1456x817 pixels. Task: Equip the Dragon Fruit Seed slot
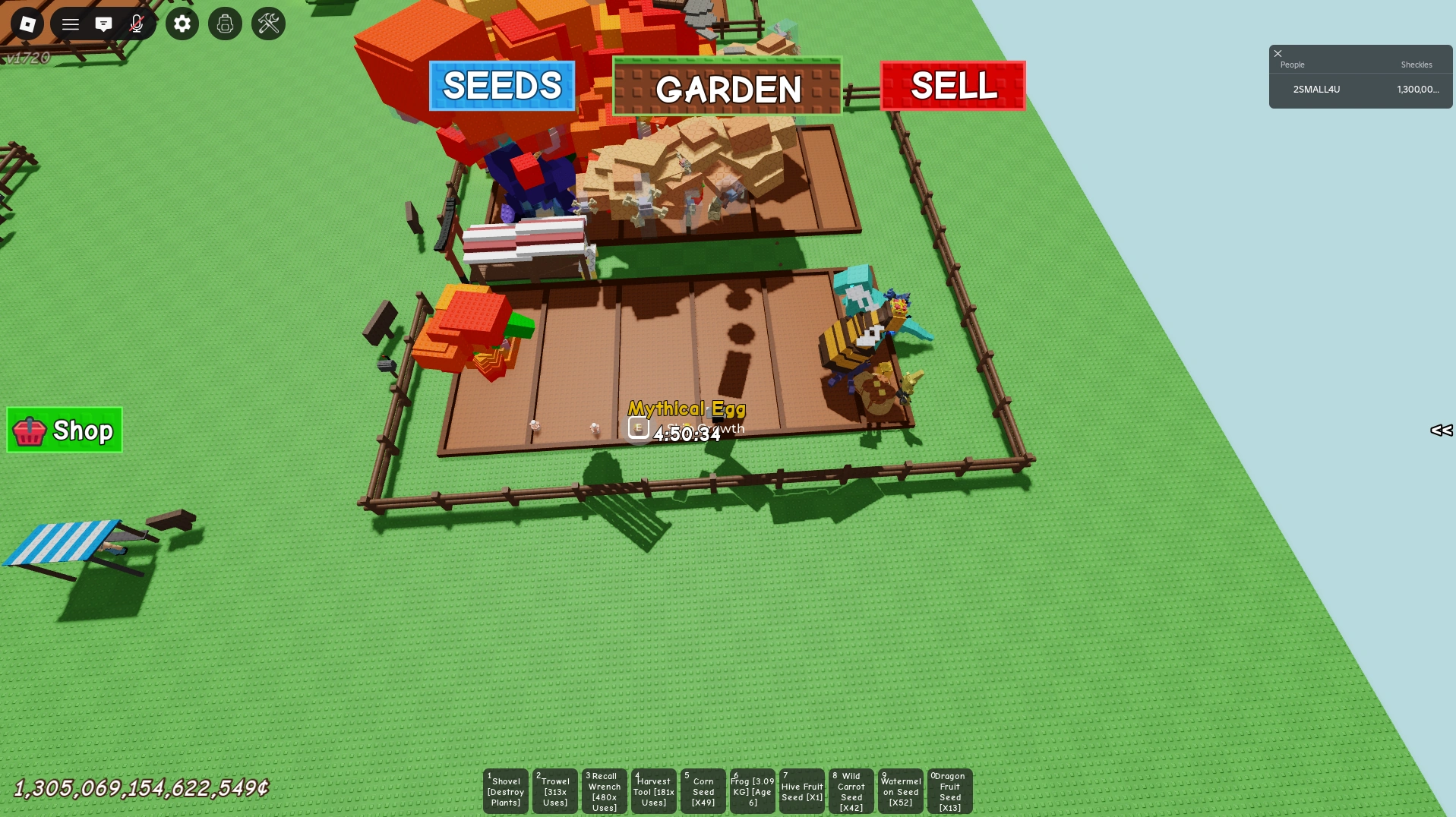coord(950,791)
